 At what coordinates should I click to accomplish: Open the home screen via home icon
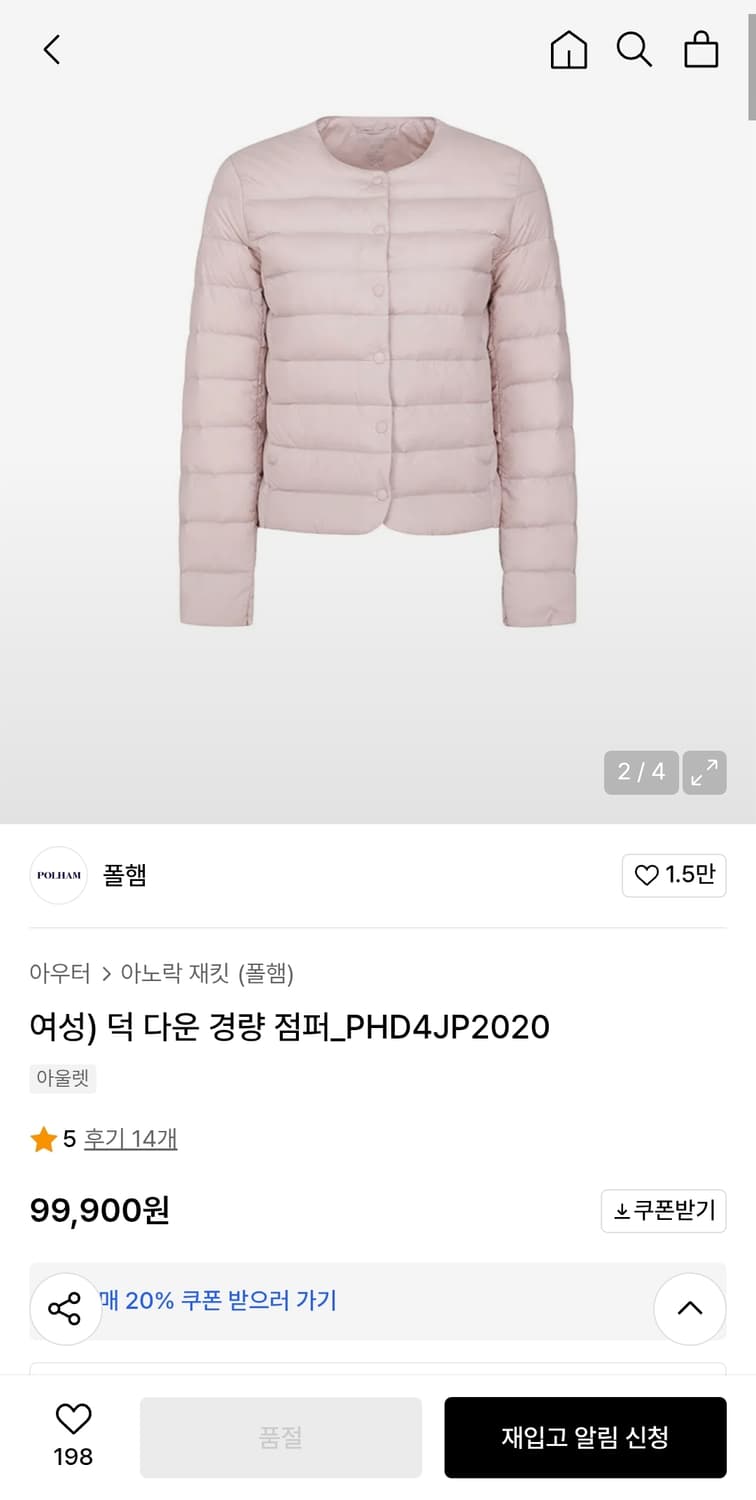point(567,49)
